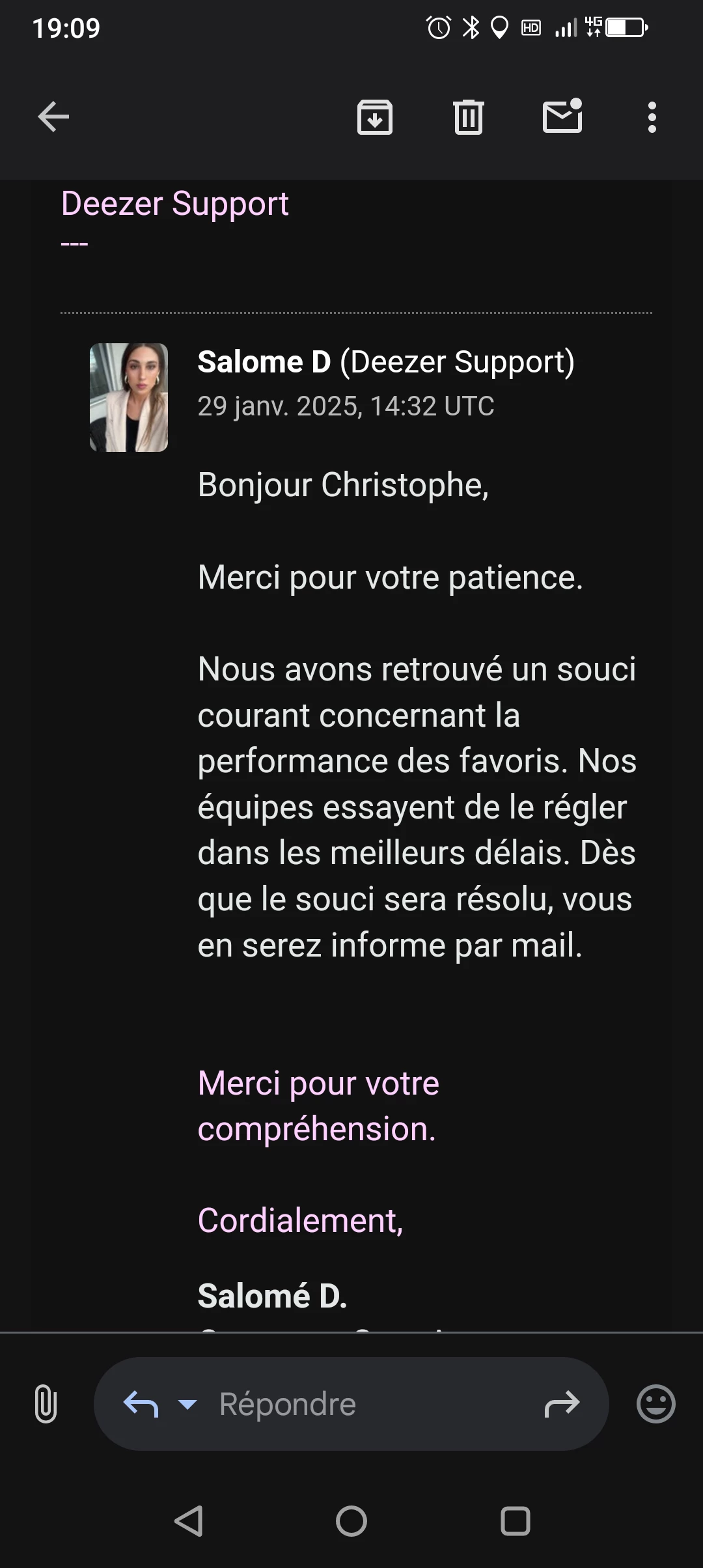Screen dimensions: 703x1568
Task: Forward this email with the arrow
Action: click(562, 1404)
